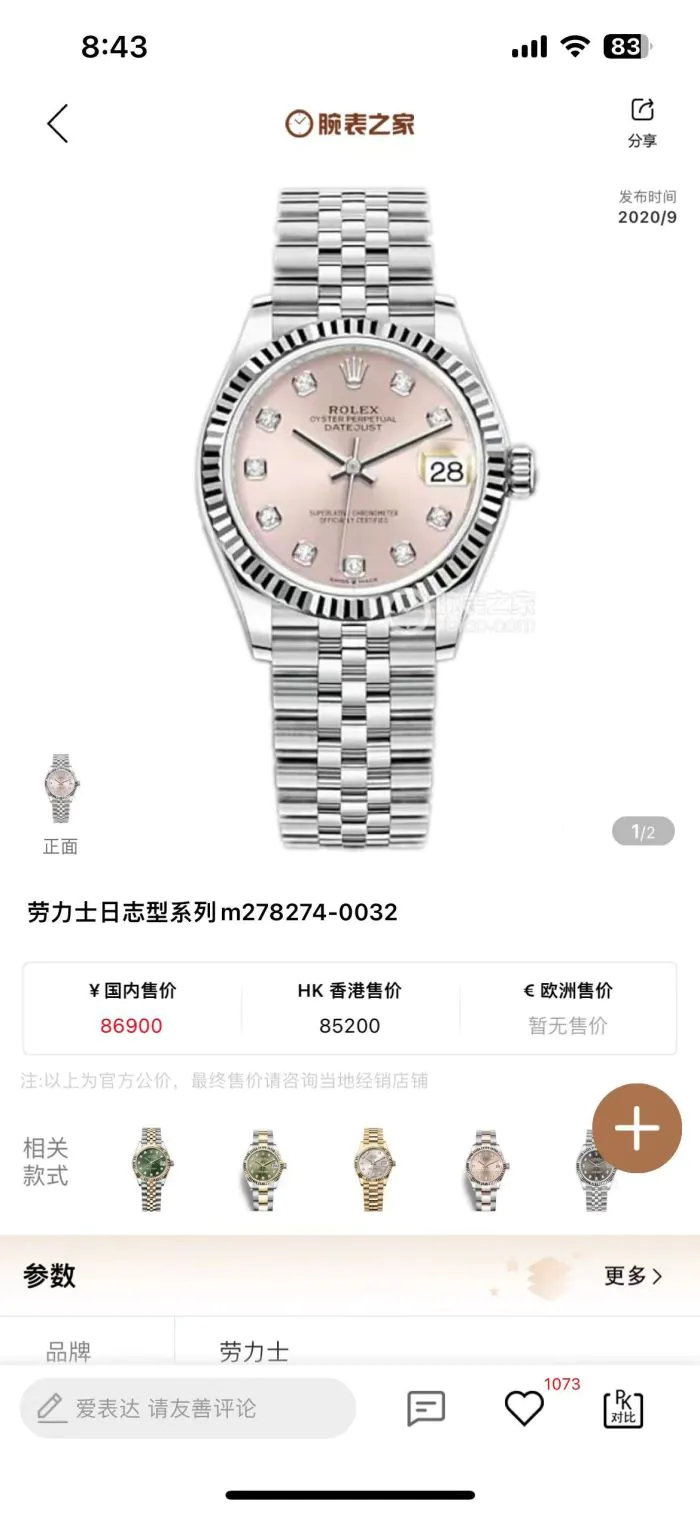Image resolution: width=700 pixels, height=1514 pixels.
Task: Like this watch with the heart
Action: (x=524, y=1408)
